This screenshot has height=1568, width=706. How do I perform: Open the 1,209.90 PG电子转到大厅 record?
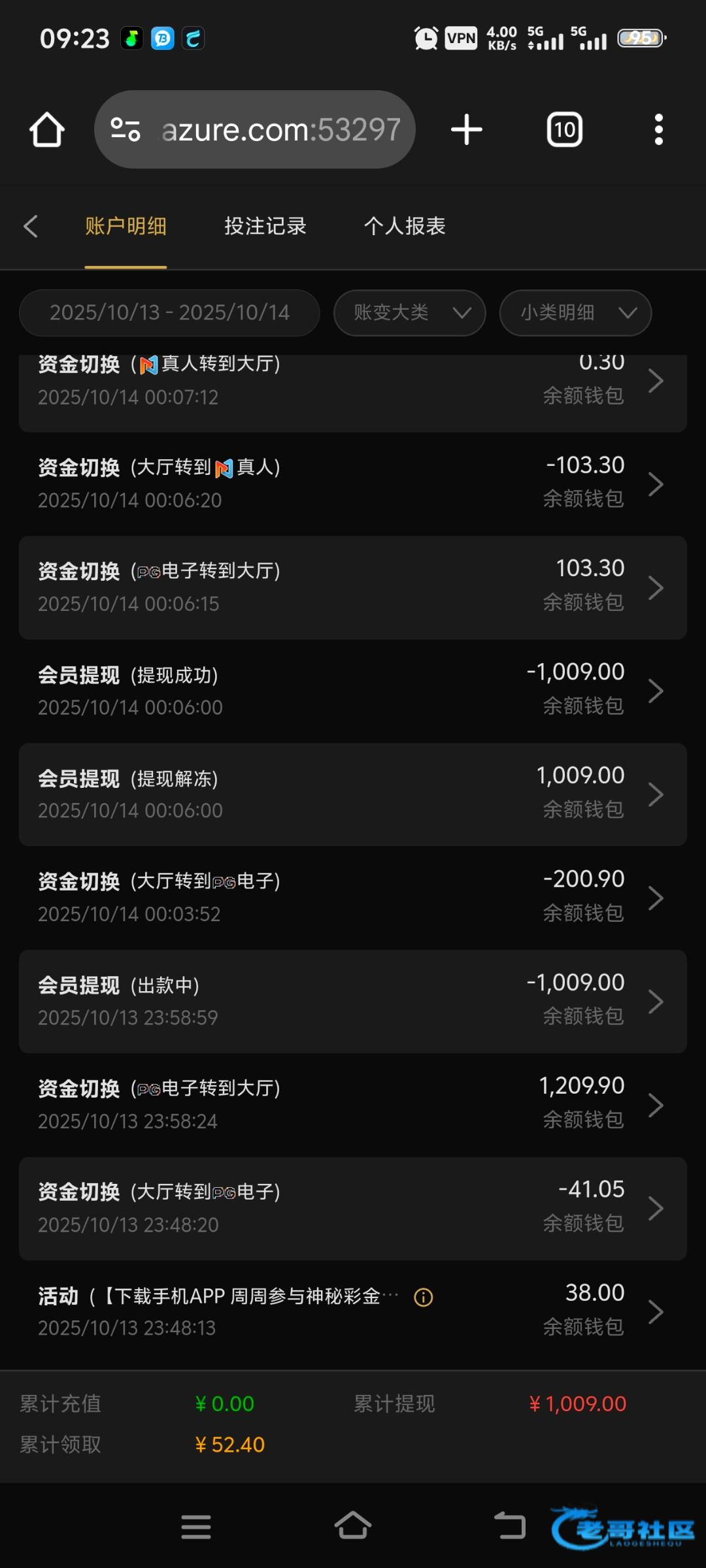click(x=353, y=1105)
